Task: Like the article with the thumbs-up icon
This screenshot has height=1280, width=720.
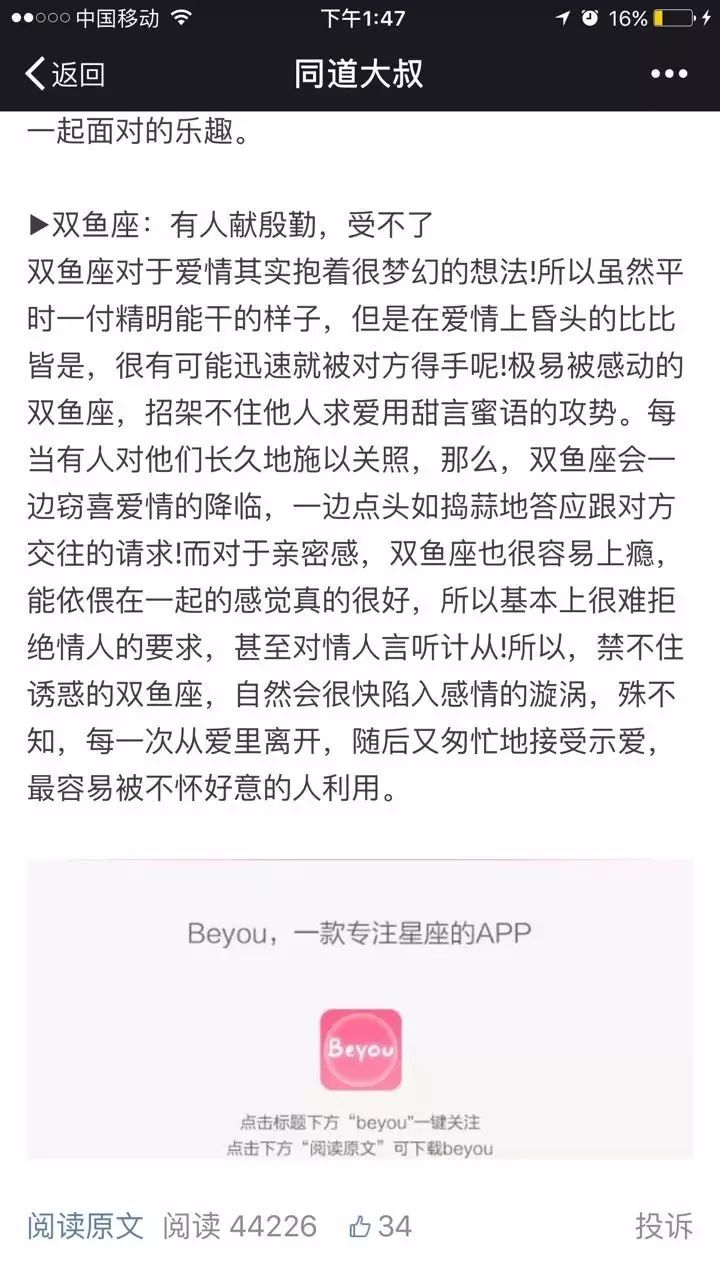Action: click(360, 1226)
